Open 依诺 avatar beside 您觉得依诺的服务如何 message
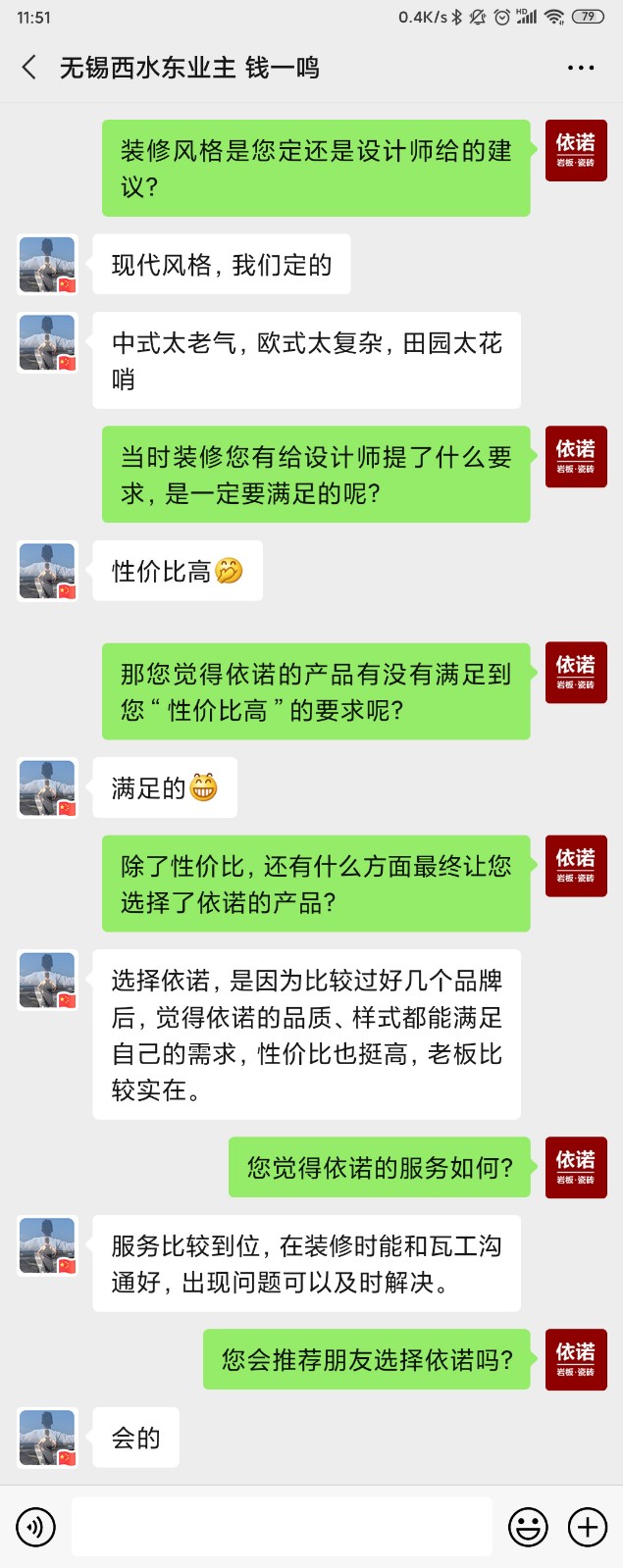The image size is (623, 1568). [x=576, y=1167]
